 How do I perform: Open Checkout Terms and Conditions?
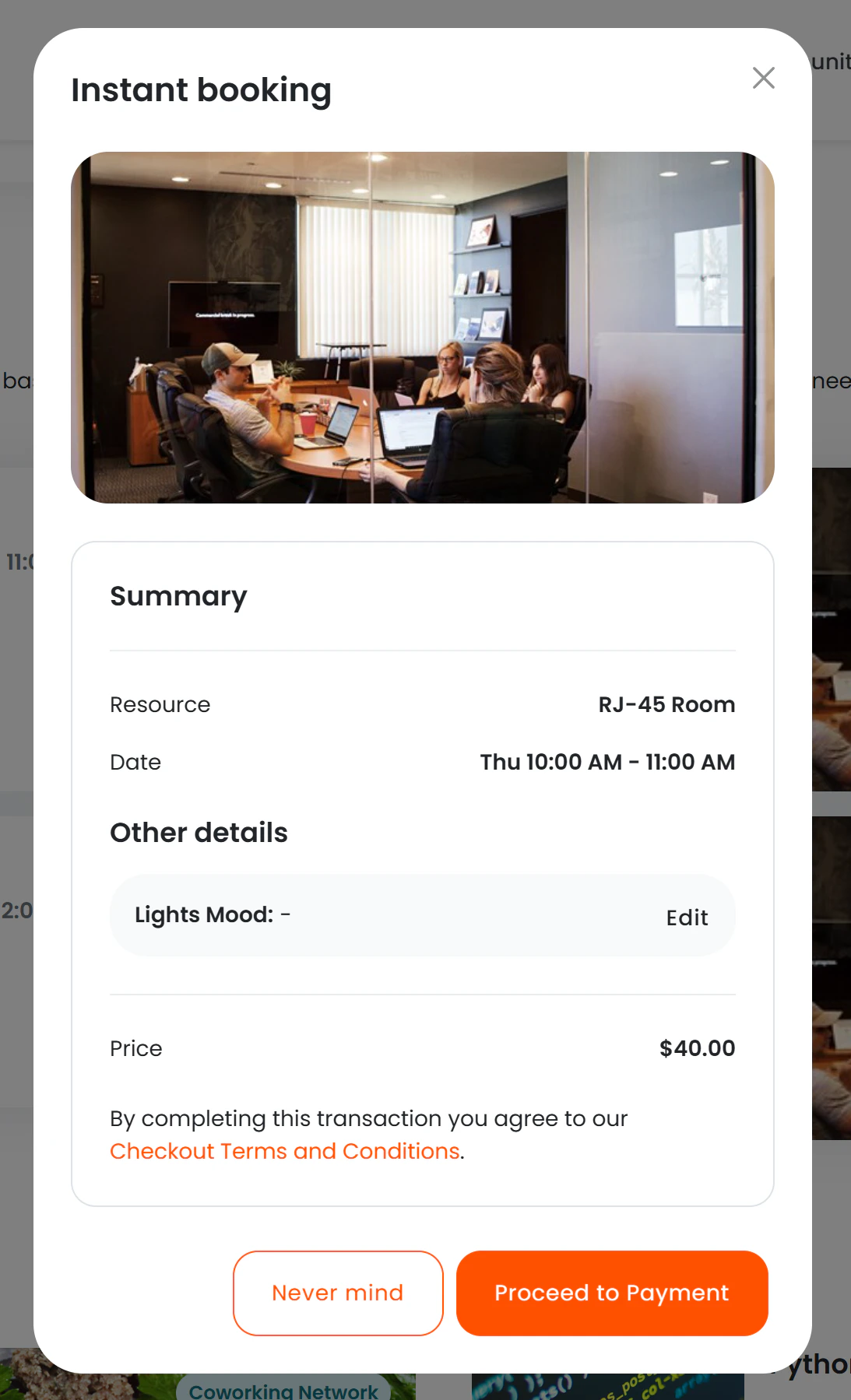[284, 1150]
